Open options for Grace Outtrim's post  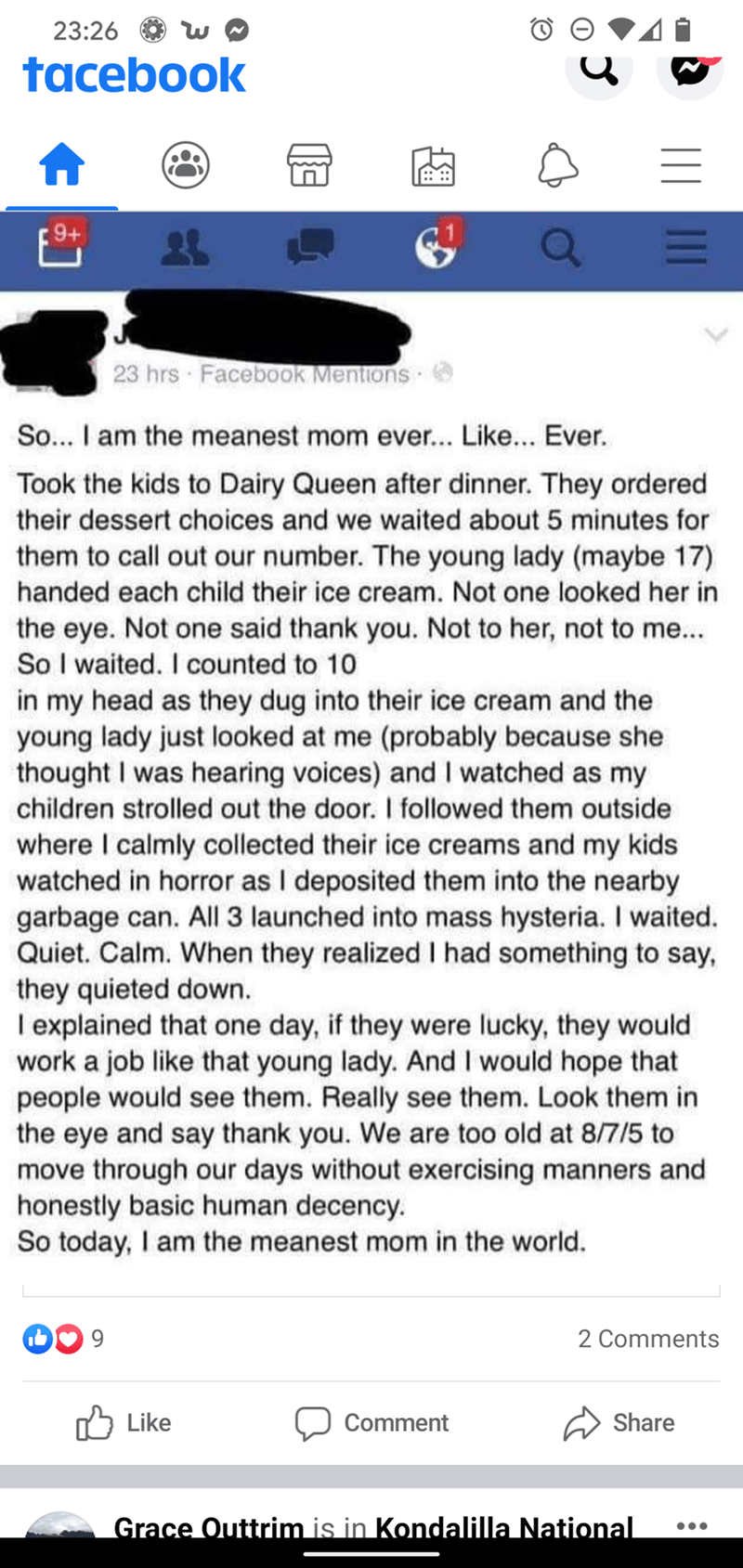click(692, 1525)
